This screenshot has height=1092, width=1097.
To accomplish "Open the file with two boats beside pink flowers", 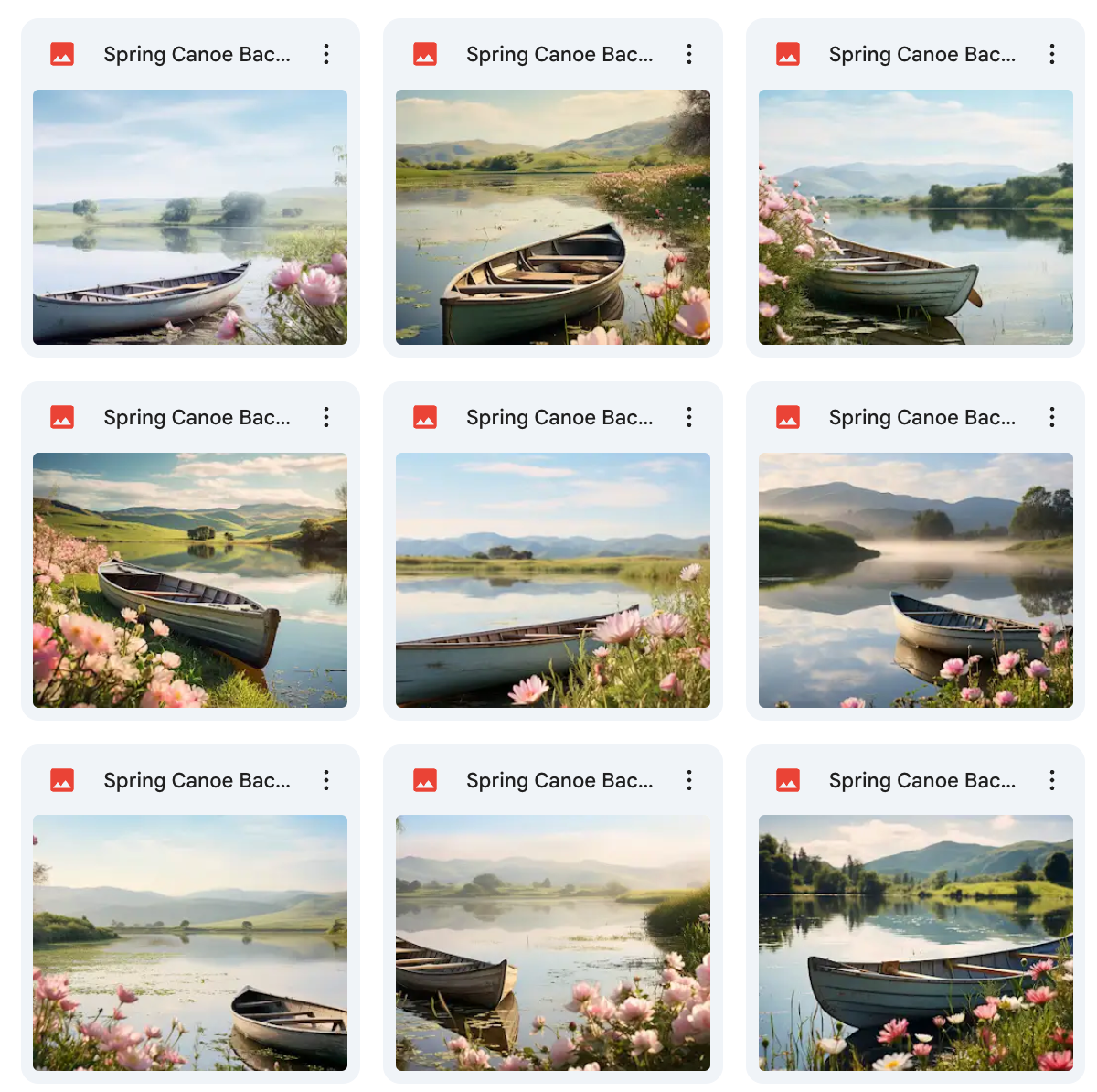I will pyautogui.click(x=552, y=942).
